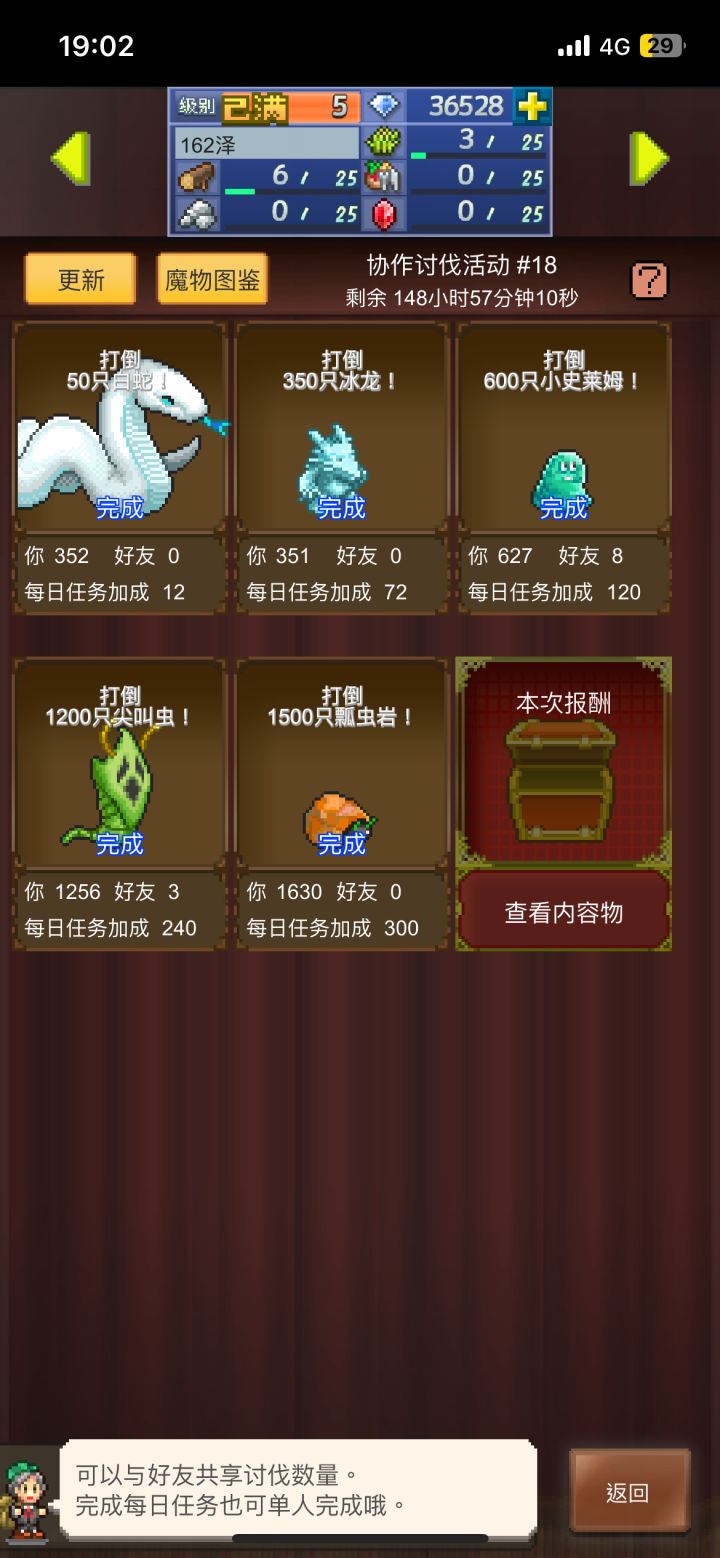Screen dimensions: 720x1558
Task: Open the 魔物图鉴 monster encyclopedia
Action: 211,280
